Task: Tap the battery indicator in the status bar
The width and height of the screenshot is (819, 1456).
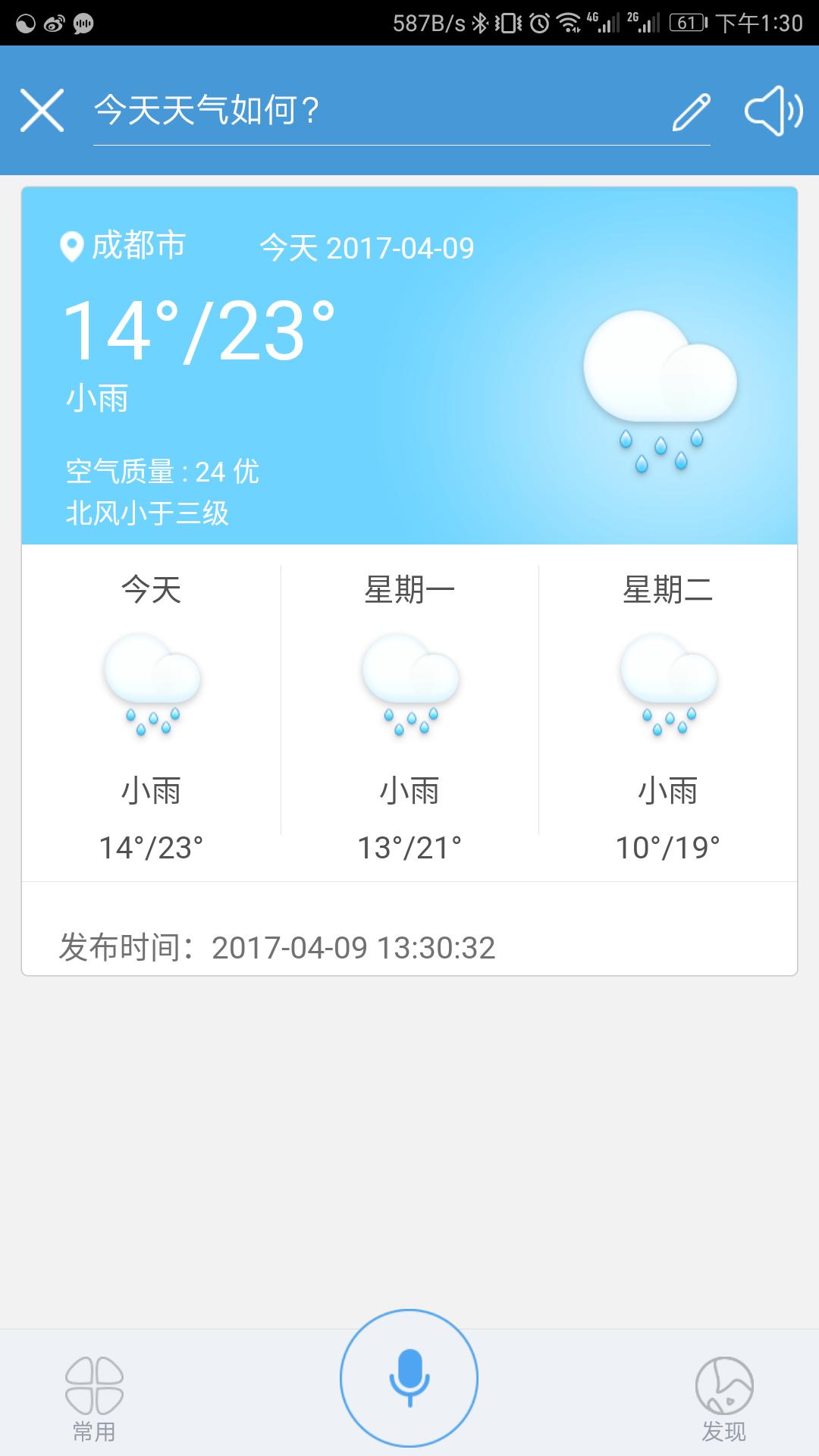Action: click(685, 23)
